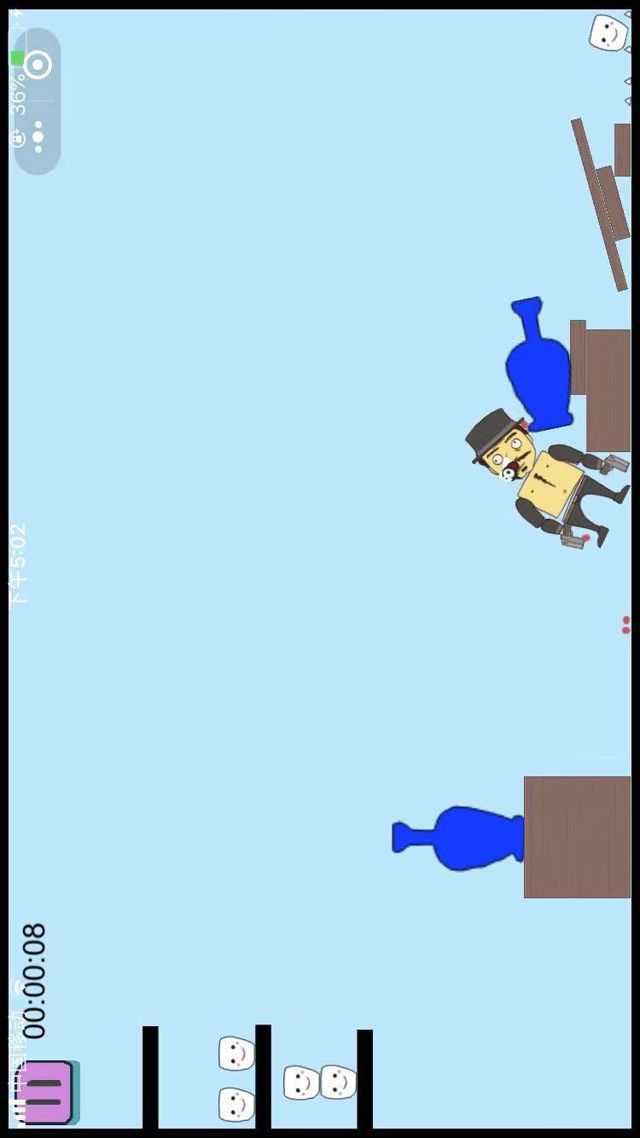Open the three-dot more options menu
Screen dimensions: 640x1138
tap(38, 136)
